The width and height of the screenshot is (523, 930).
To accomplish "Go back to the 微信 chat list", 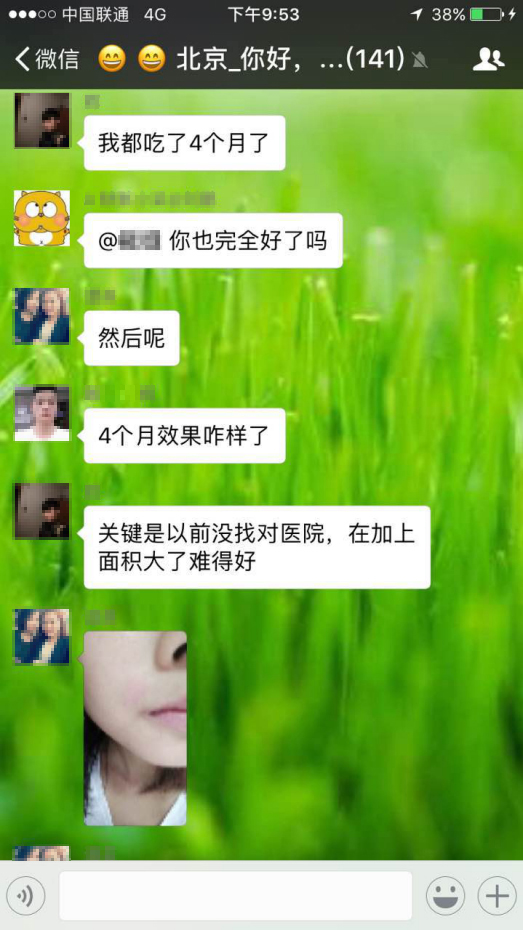I will point(47,60).
